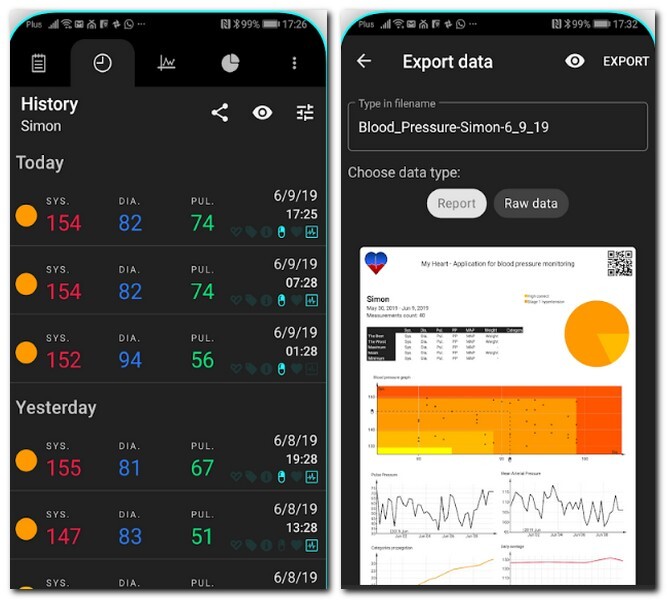This screenshot has width=667, height=600.
Task: Open the 01:28 reading with pulse 56
Action: (x=168, y=350)
